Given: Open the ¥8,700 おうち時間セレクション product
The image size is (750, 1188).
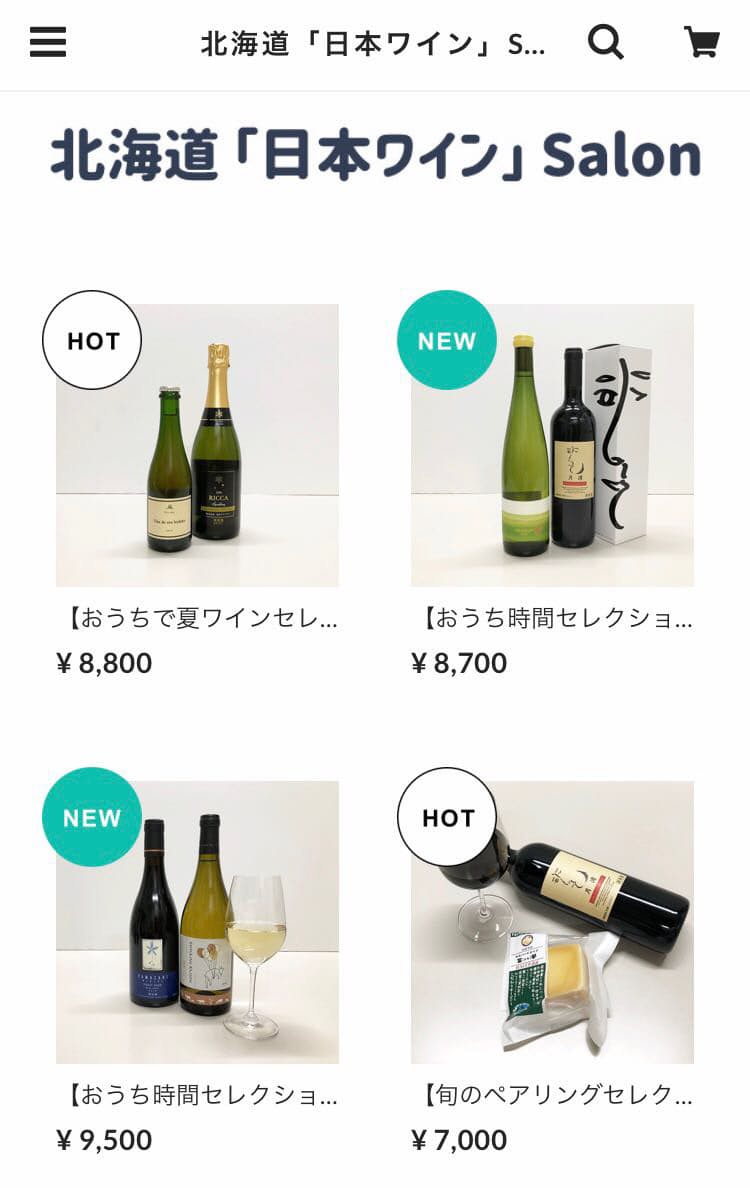Looking at the screenshot, I should click(552, 446).
